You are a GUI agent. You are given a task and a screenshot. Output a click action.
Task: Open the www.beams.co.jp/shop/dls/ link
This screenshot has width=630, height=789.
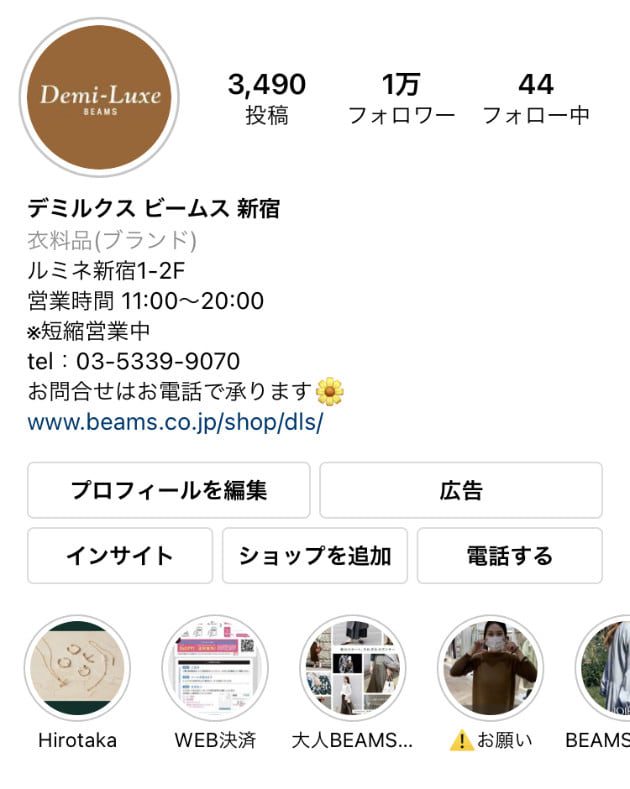click(175, 421)
